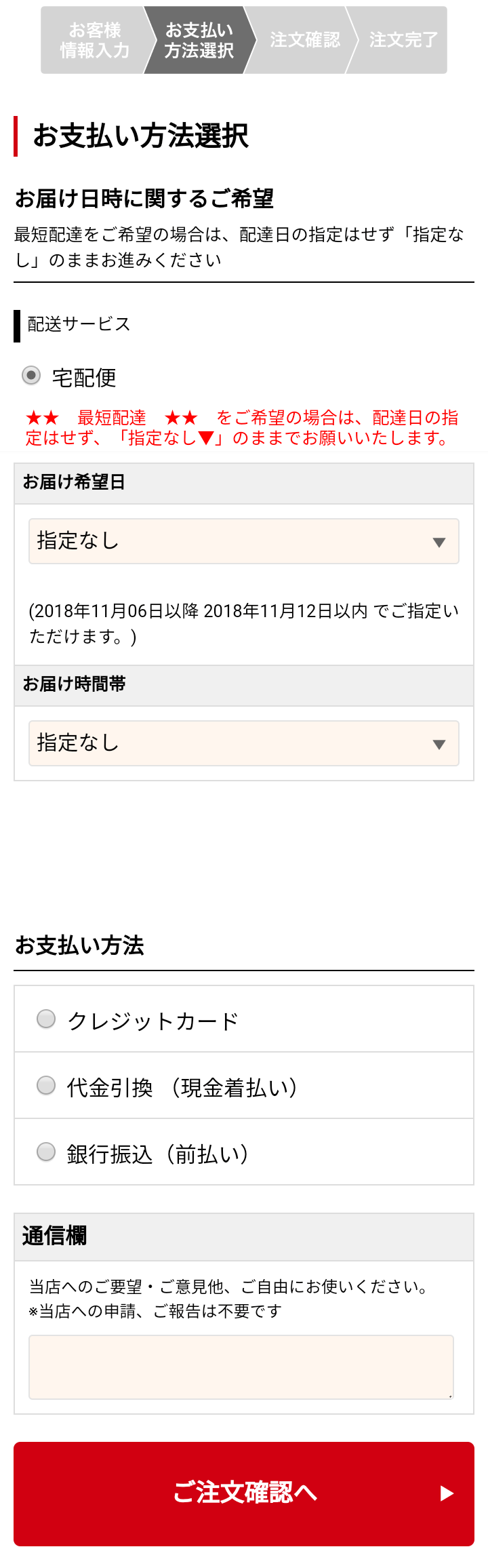Go back to お客様情報入力 step
Image resolution: width=488 pixels, height=1568 pixels.
pos(94,40)
